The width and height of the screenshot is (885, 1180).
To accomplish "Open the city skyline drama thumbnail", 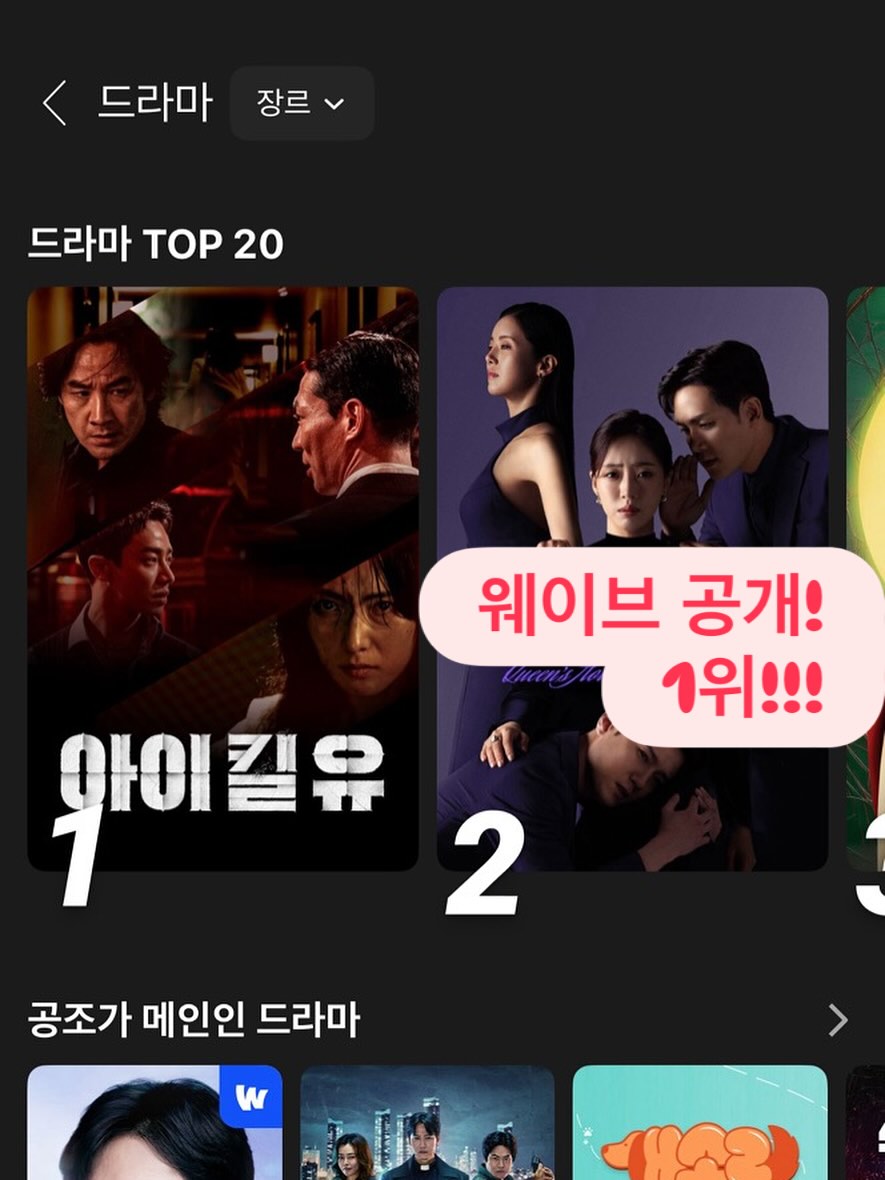I will [x=427, y=1122].
